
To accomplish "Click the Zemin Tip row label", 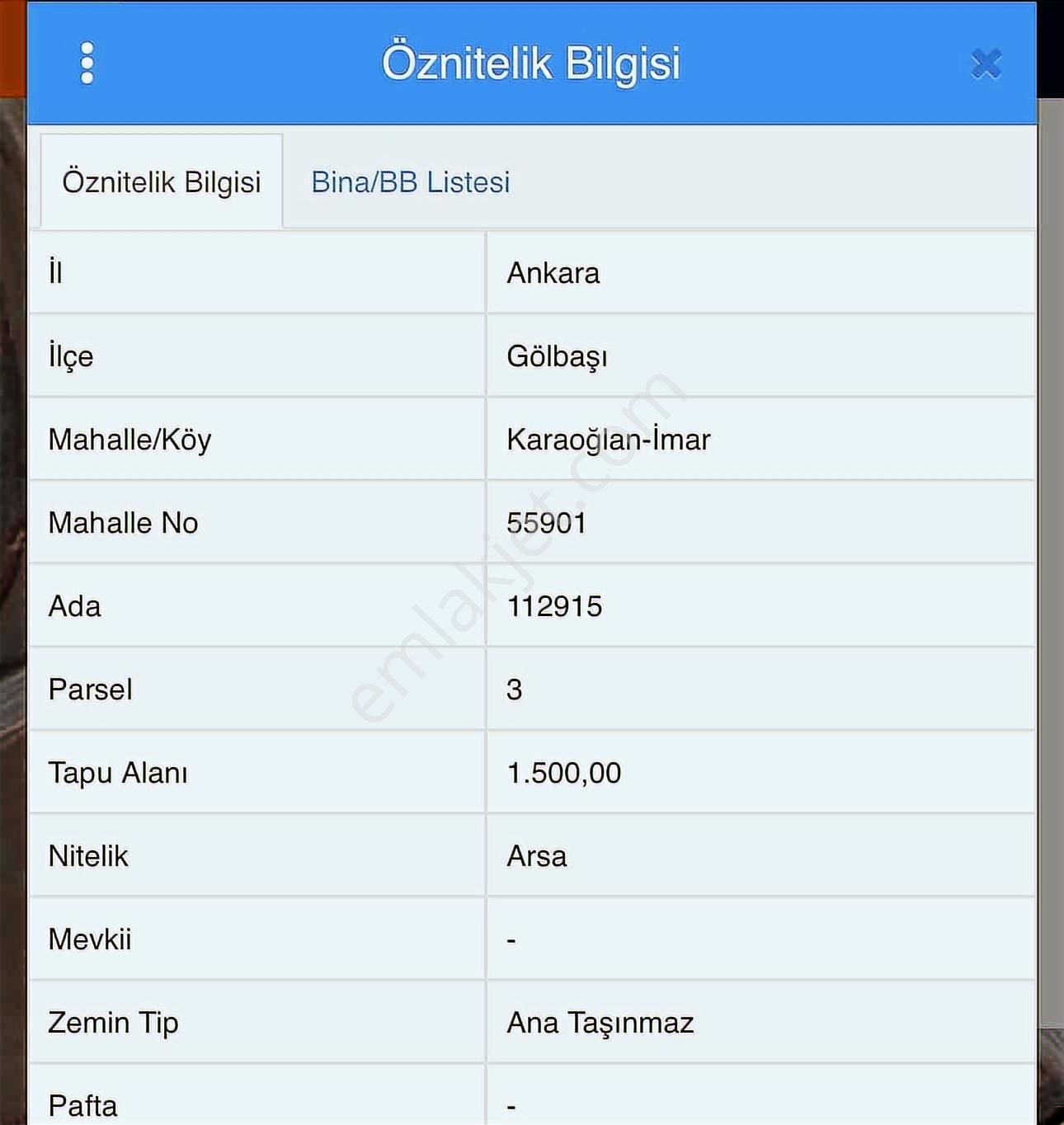I will pyautogui.click(x=114, y=1022).
